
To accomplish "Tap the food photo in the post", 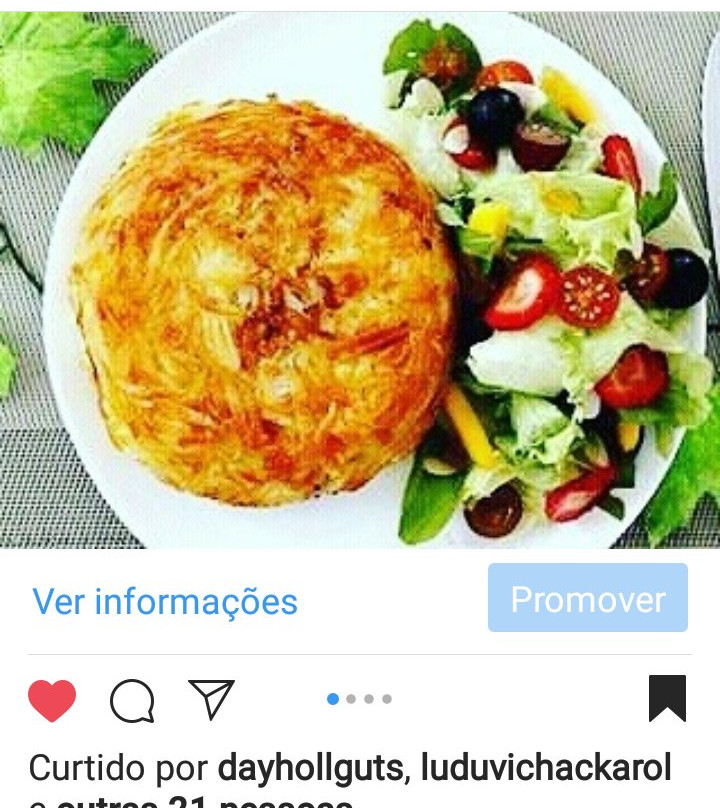I will tap(360, 280).
